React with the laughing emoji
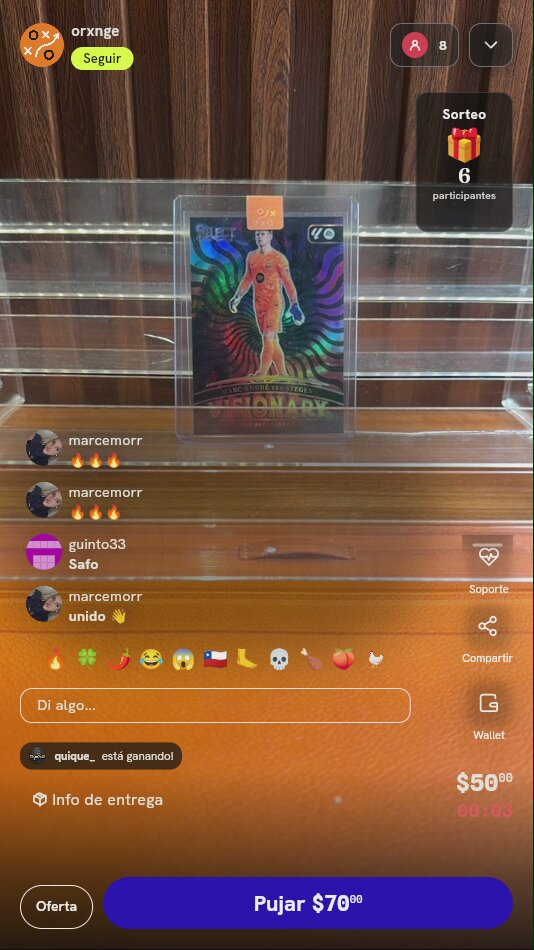Viewport: 534px width, 950px height. (x=152, y=659)
